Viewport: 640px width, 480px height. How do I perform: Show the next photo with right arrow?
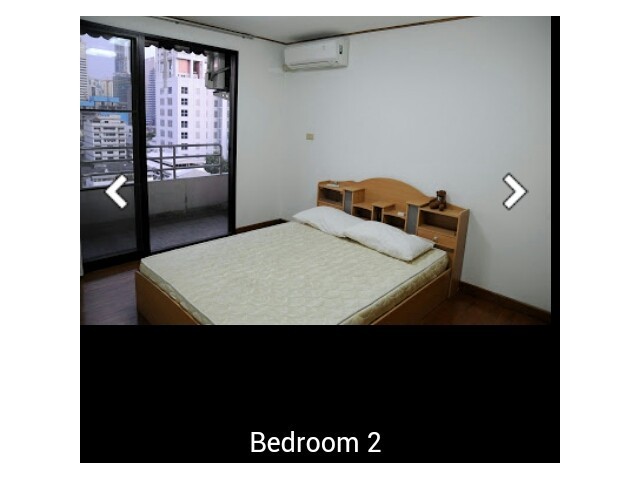coord(514,191)
